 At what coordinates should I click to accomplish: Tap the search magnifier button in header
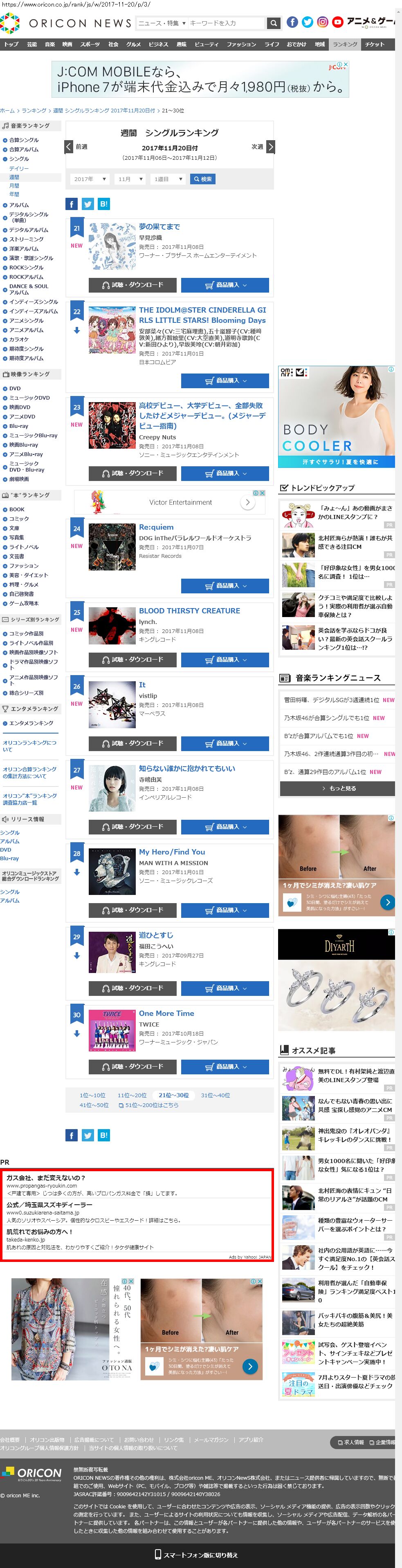pos(274,23)
